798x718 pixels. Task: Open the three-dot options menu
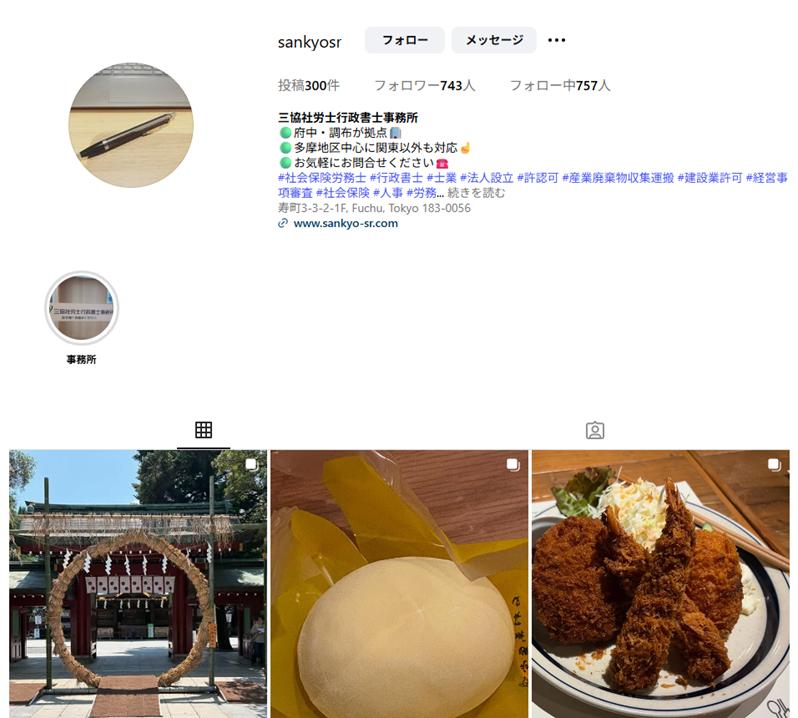pos(557,41)
